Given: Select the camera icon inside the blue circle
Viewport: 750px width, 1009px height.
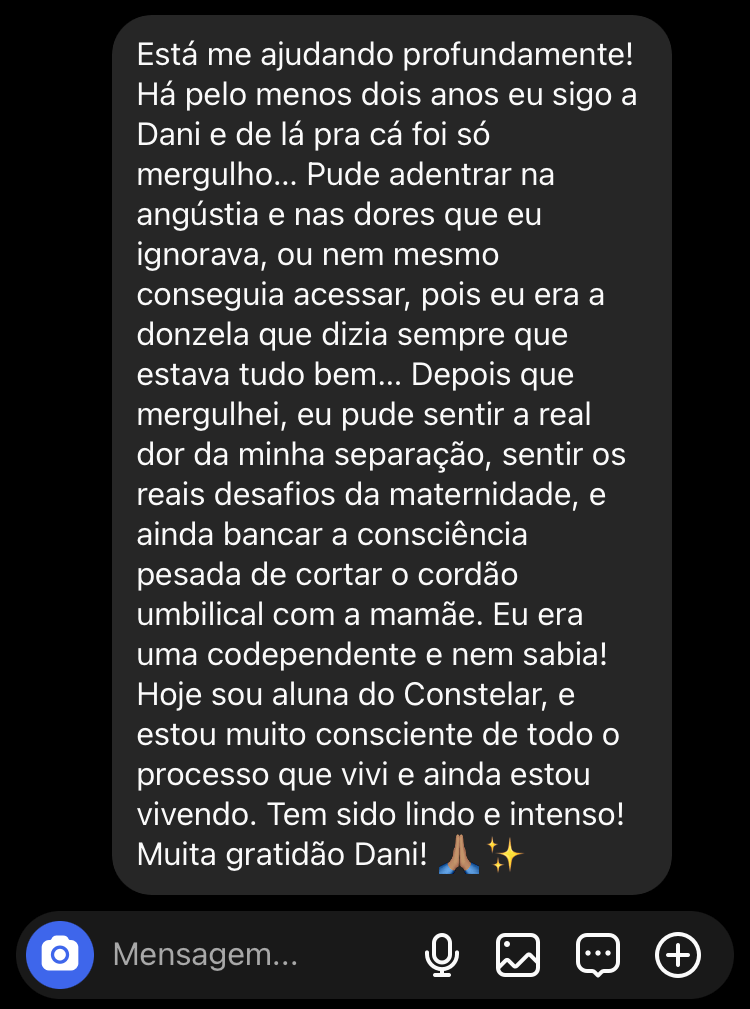Looking at the screenshot, I should [x=59, y=955].
